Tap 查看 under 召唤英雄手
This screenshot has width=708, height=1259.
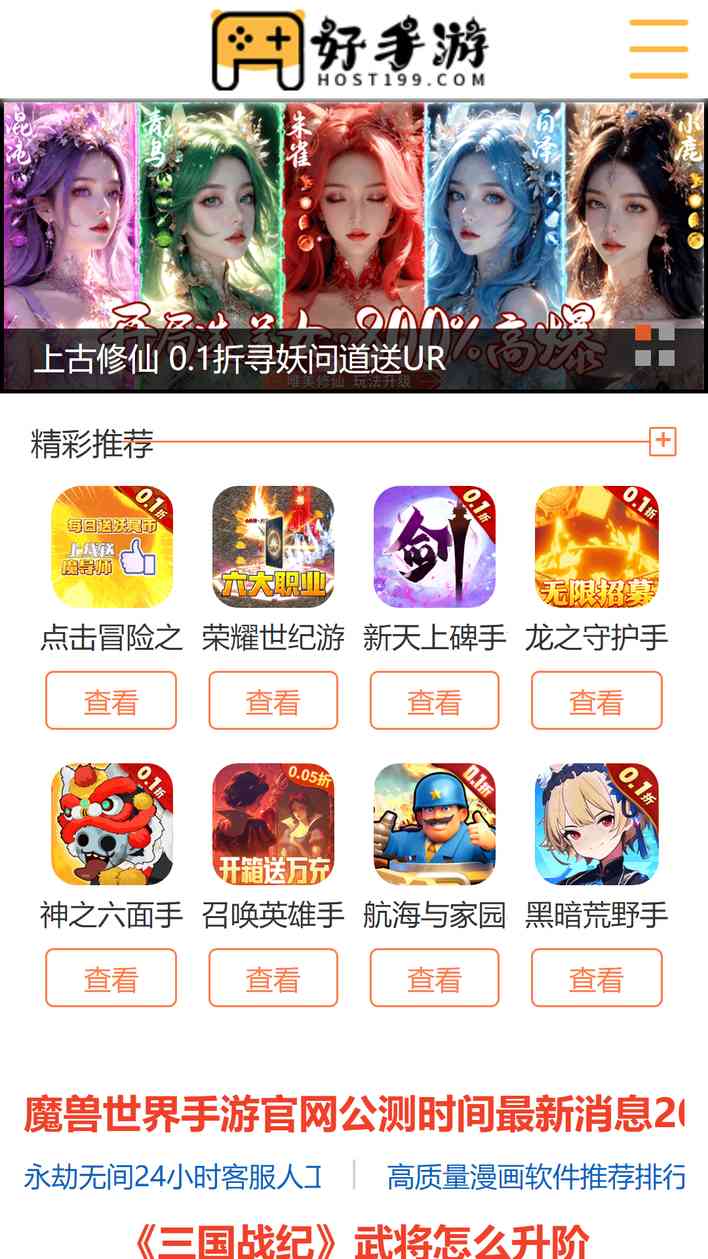click(x=273, y=977)
